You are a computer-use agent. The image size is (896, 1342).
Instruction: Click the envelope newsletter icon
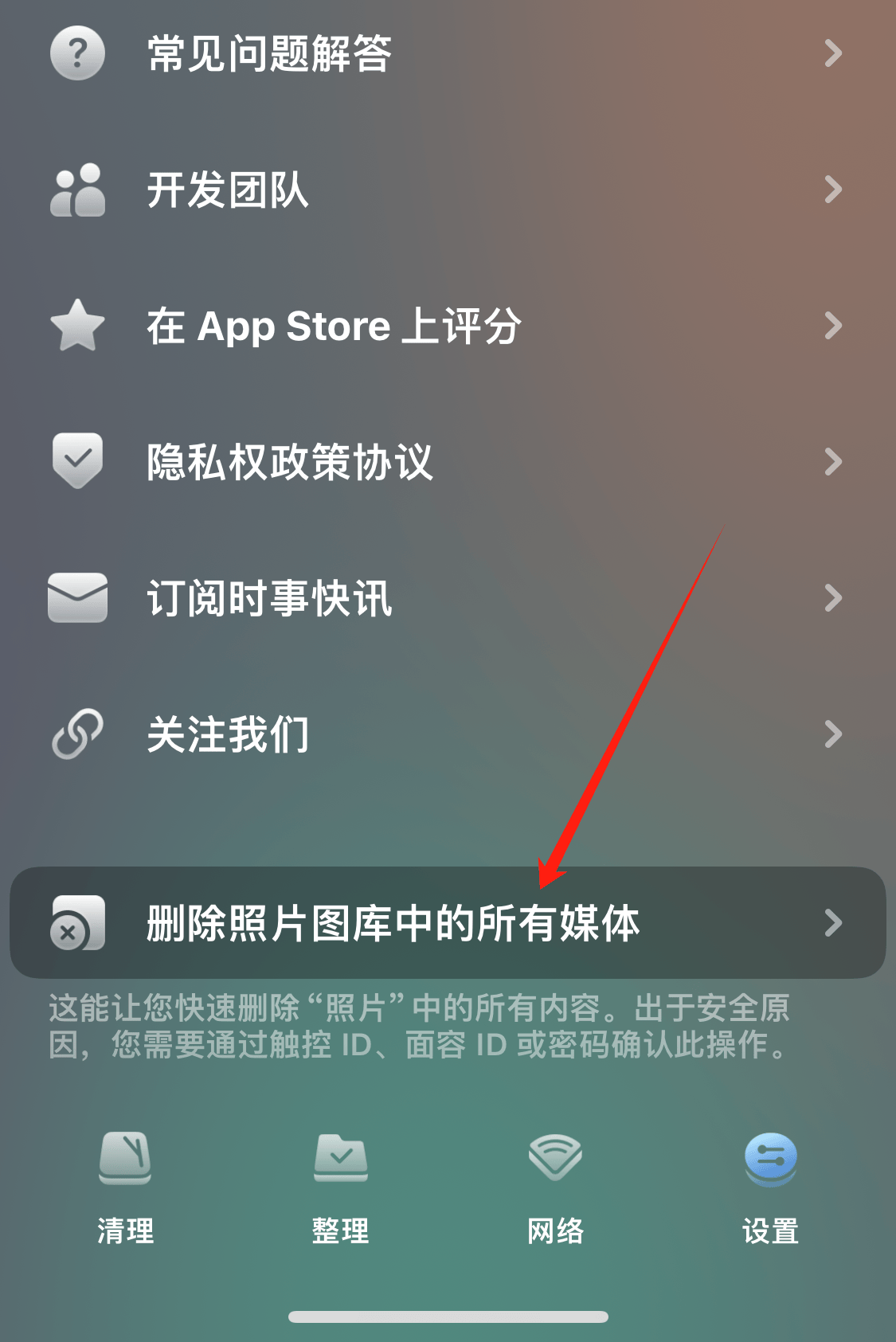[76, 597]
